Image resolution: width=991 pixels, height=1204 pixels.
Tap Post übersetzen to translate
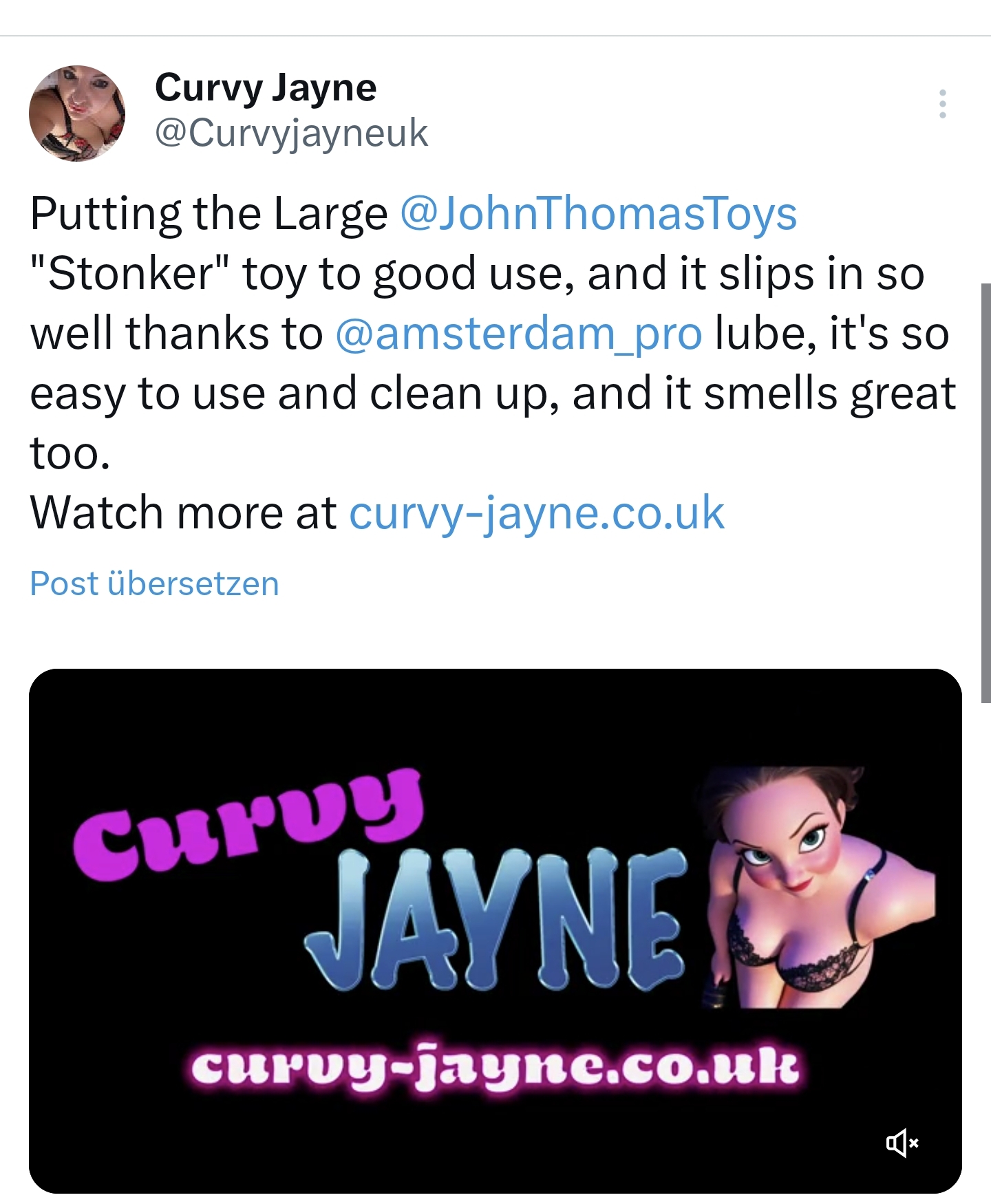coord(154,584)
